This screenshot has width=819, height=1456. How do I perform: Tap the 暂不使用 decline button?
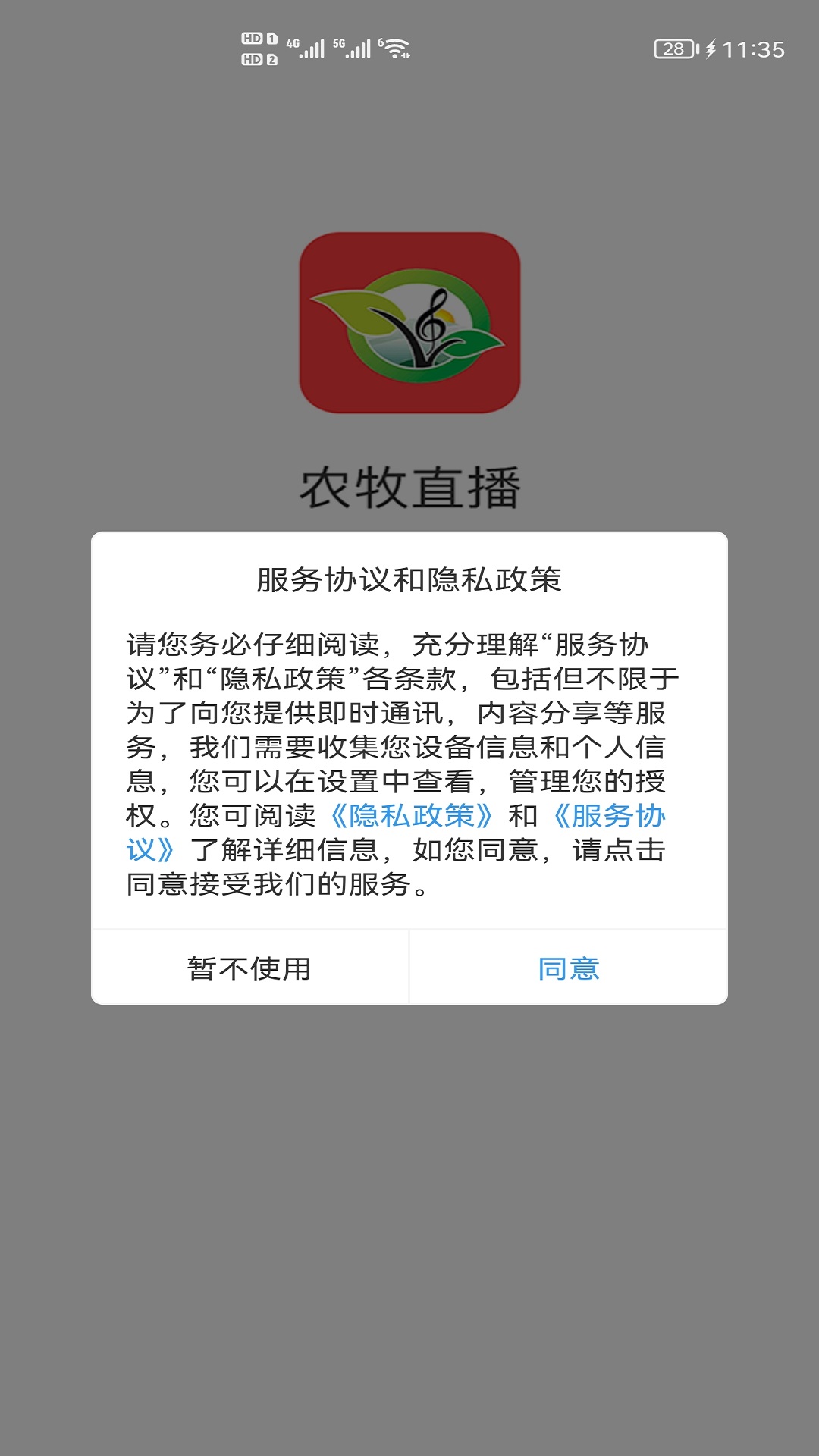(248, 968)
